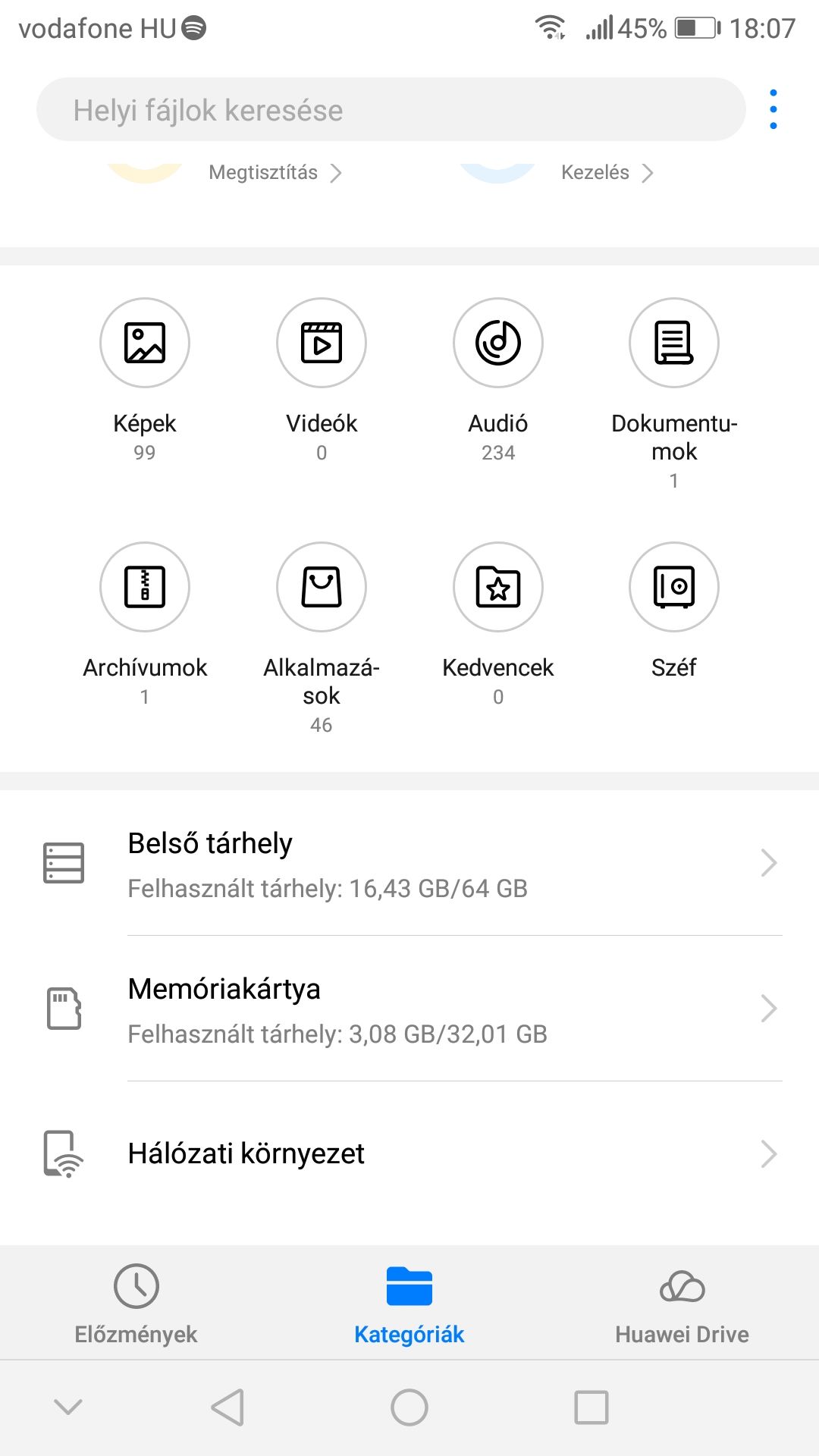This screenshot has width=819, height=1456.
Task: Tap the Helyi fájlok keresése search field
Action: pyautogui.click(x=391, y=110)
